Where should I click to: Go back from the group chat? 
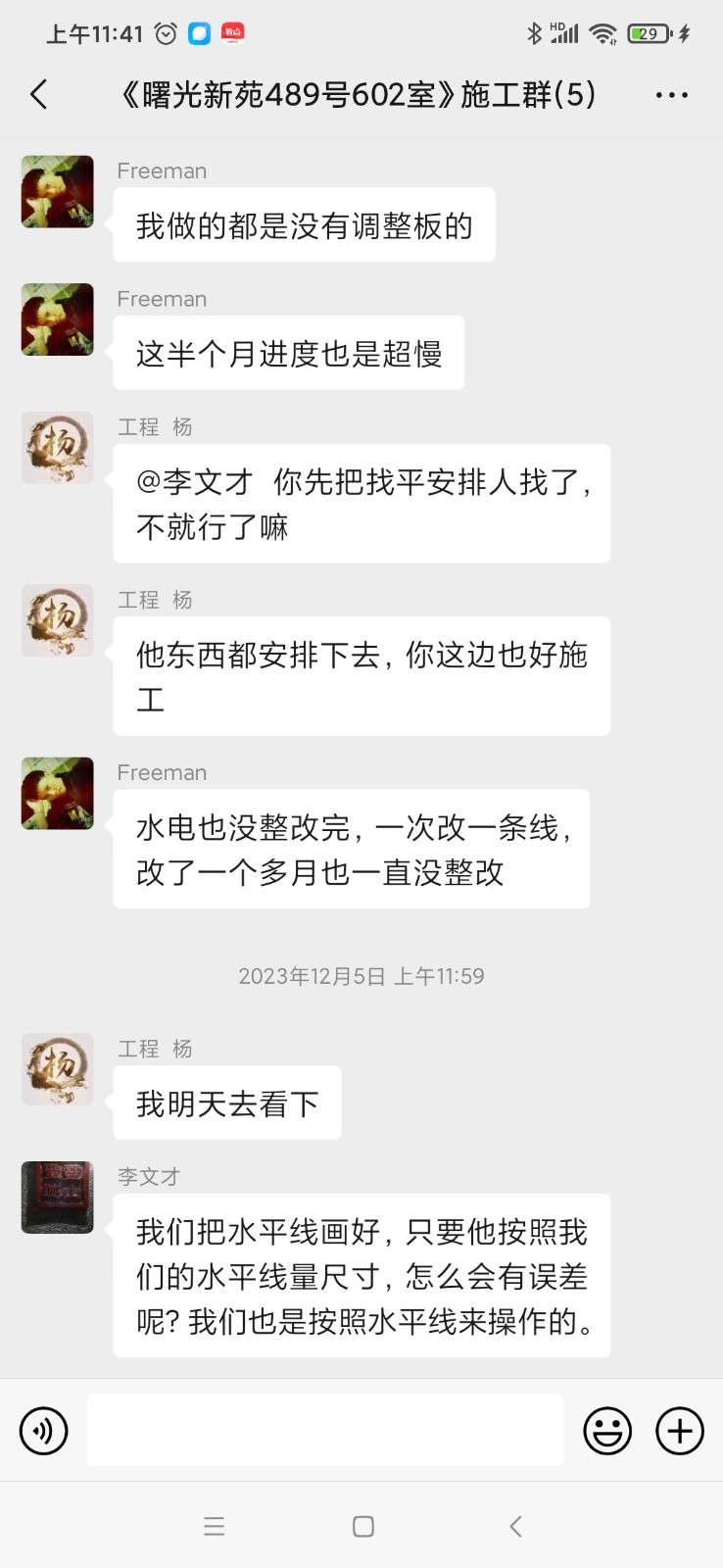click(39, 95)
